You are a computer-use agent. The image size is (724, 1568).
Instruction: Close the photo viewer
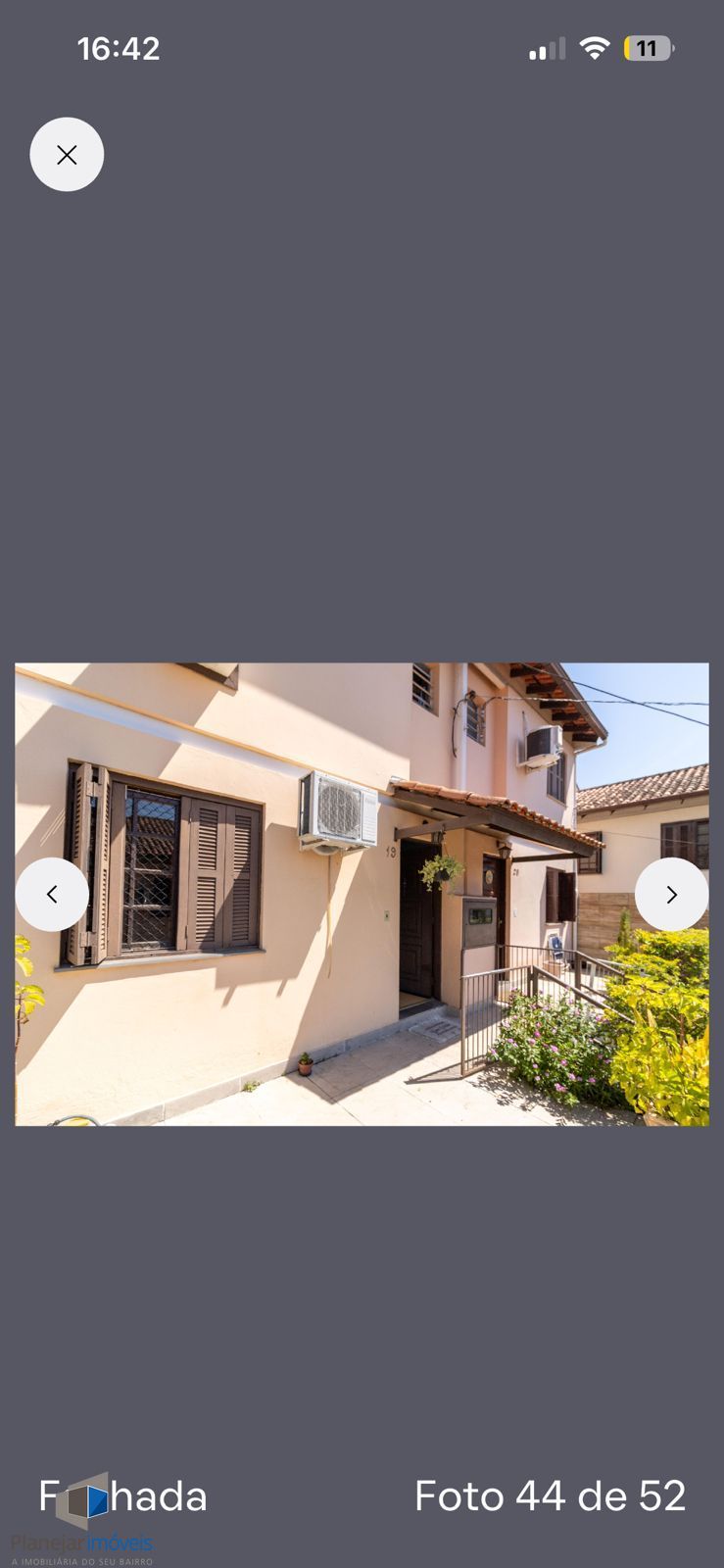67,155
